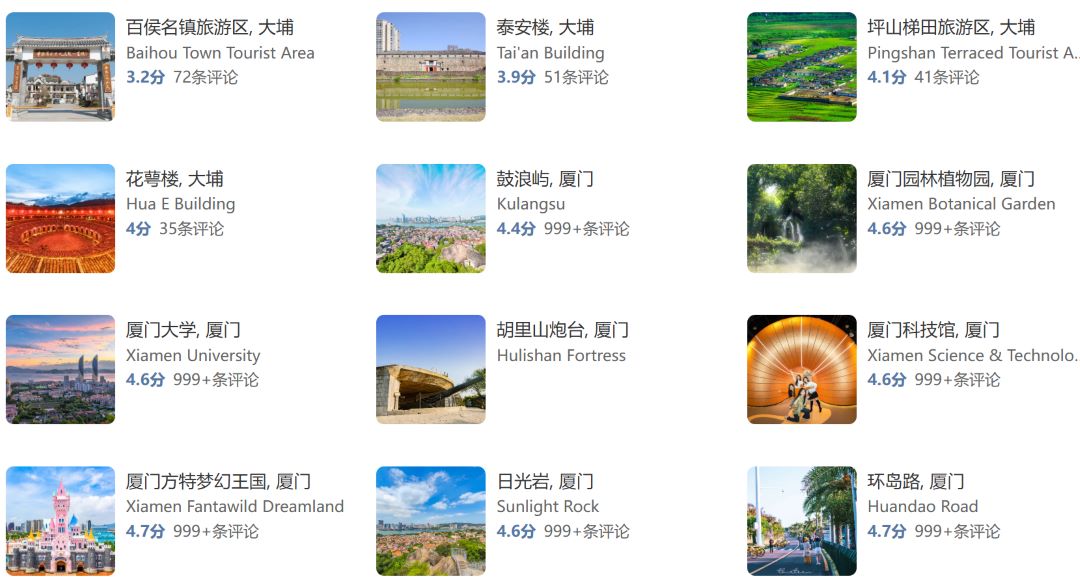Select the Hua E Building card
1080x583 pixels.
pyautogui.click(x=175, y=180)
